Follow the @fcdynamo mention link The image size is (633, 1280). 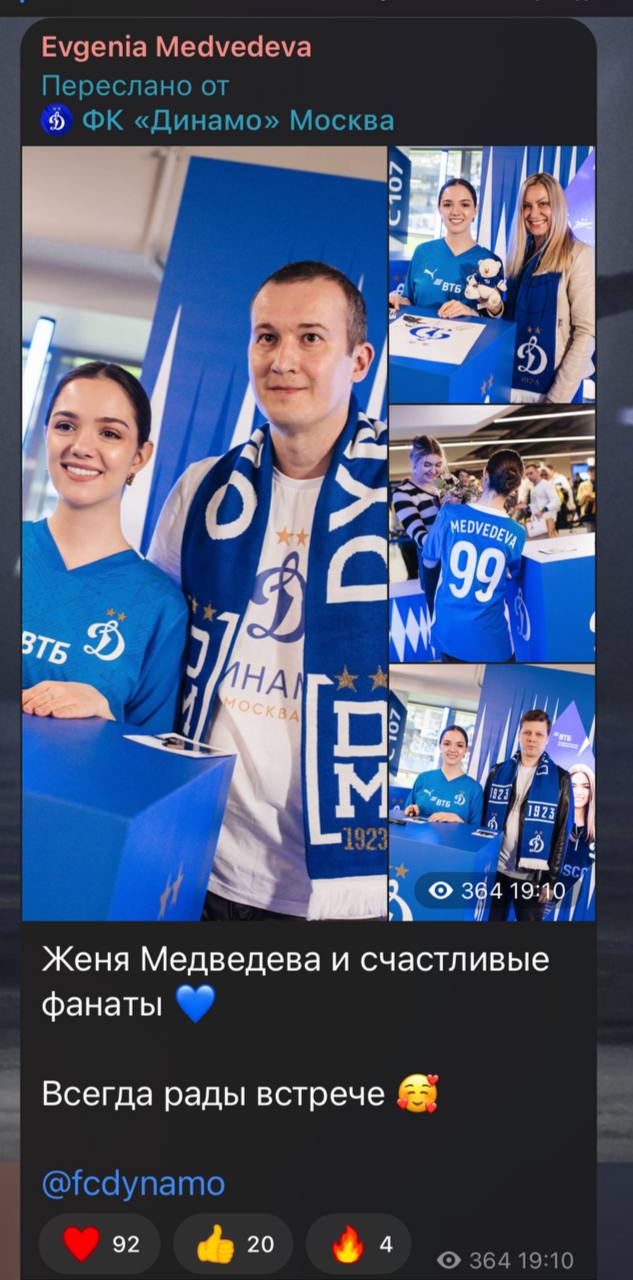coord(133,1184)
